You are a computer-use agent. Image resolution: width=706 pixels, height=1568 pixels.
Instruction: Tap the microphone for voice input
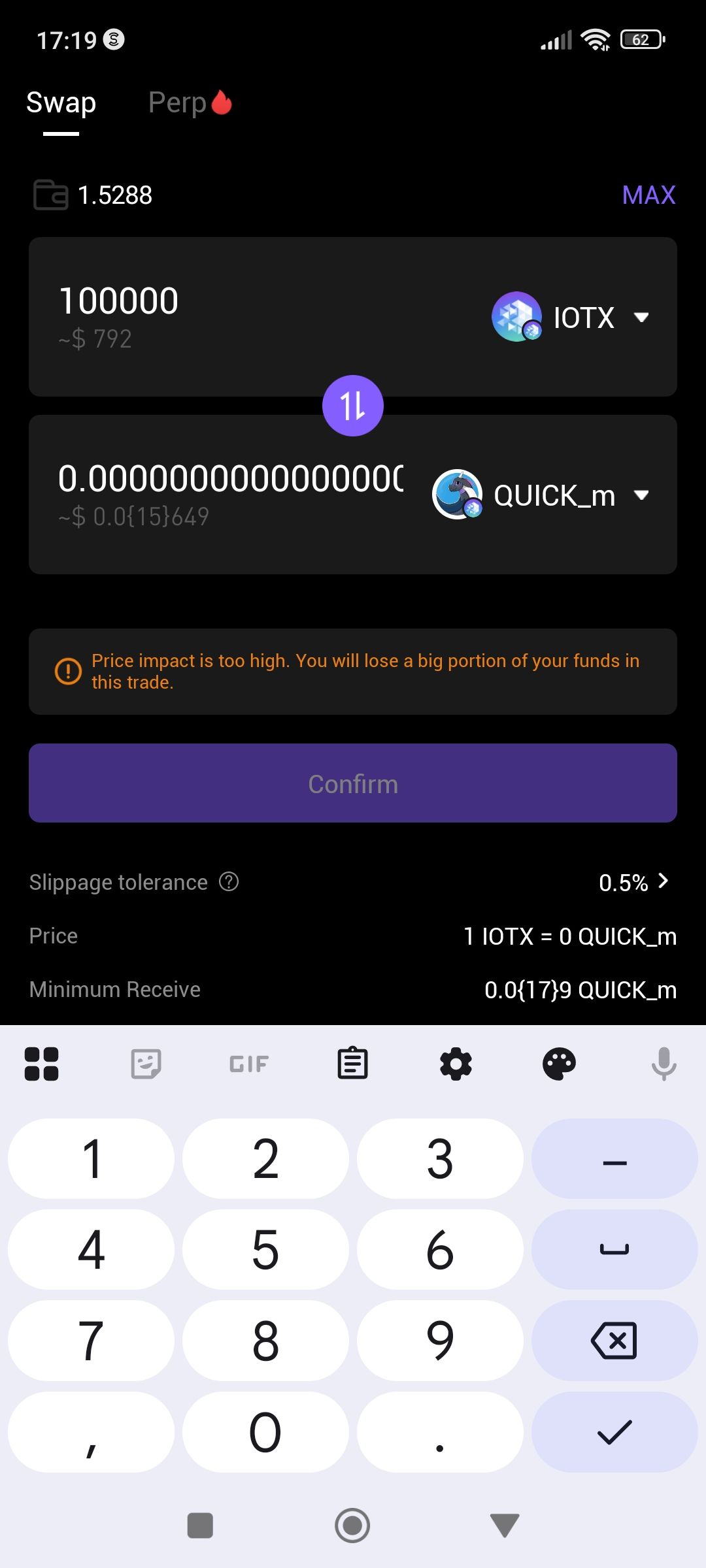[664, 1064]
